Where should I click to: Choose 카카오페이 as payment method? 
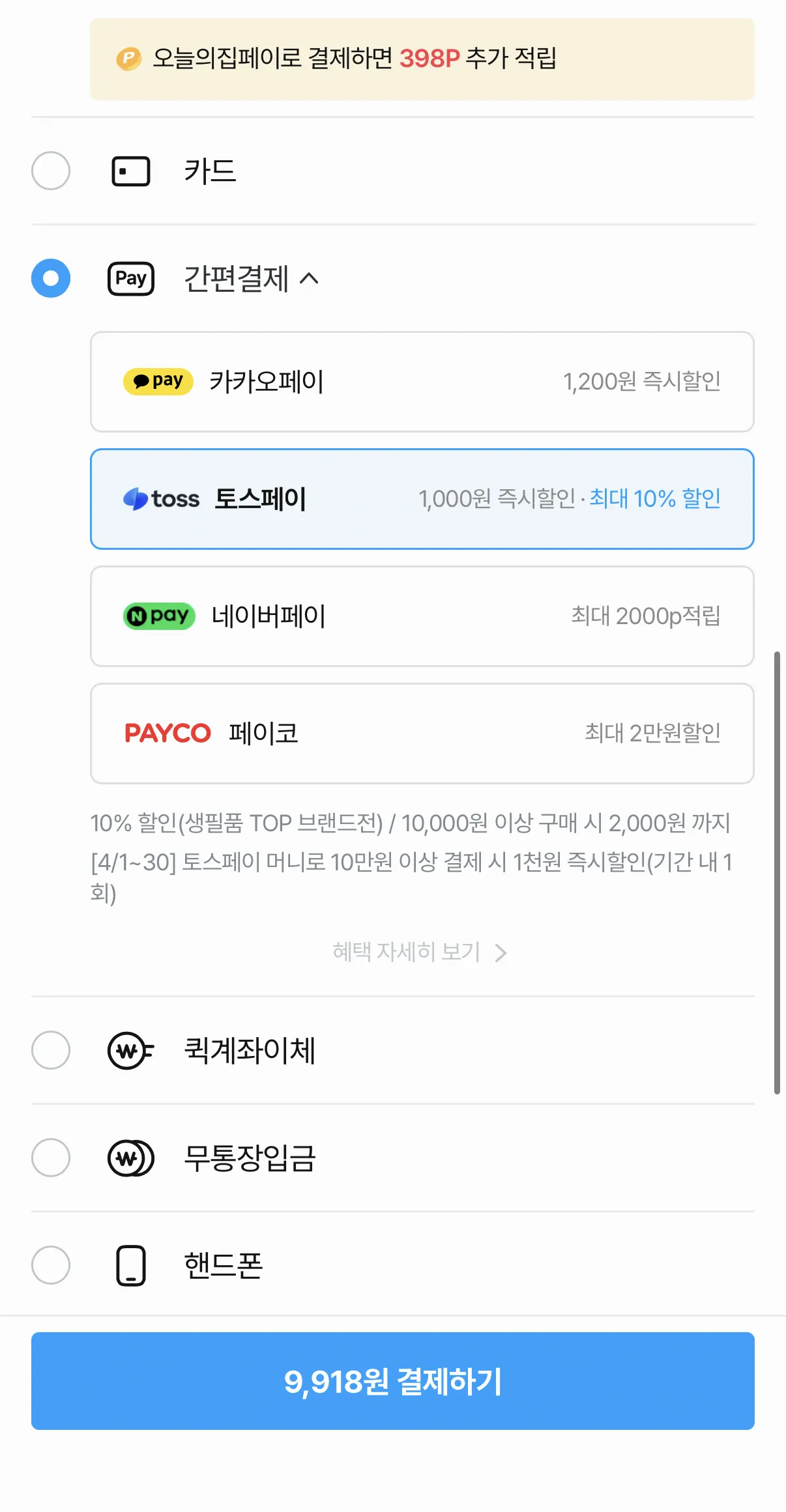(422, 382)
